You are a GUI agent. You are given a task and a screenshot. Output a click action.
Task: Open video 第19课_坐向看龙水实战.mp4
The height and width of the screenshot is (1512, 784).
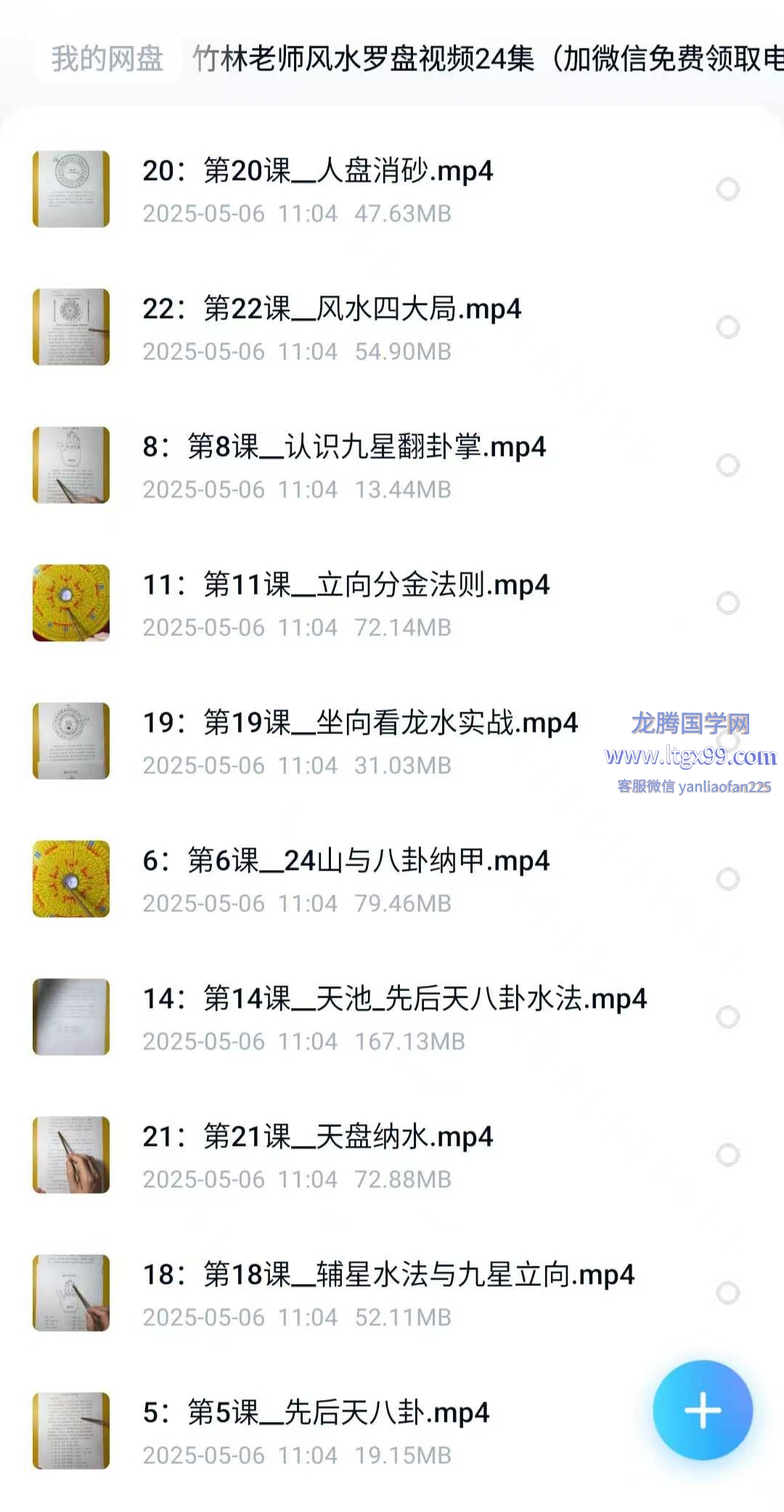(359, 723)
